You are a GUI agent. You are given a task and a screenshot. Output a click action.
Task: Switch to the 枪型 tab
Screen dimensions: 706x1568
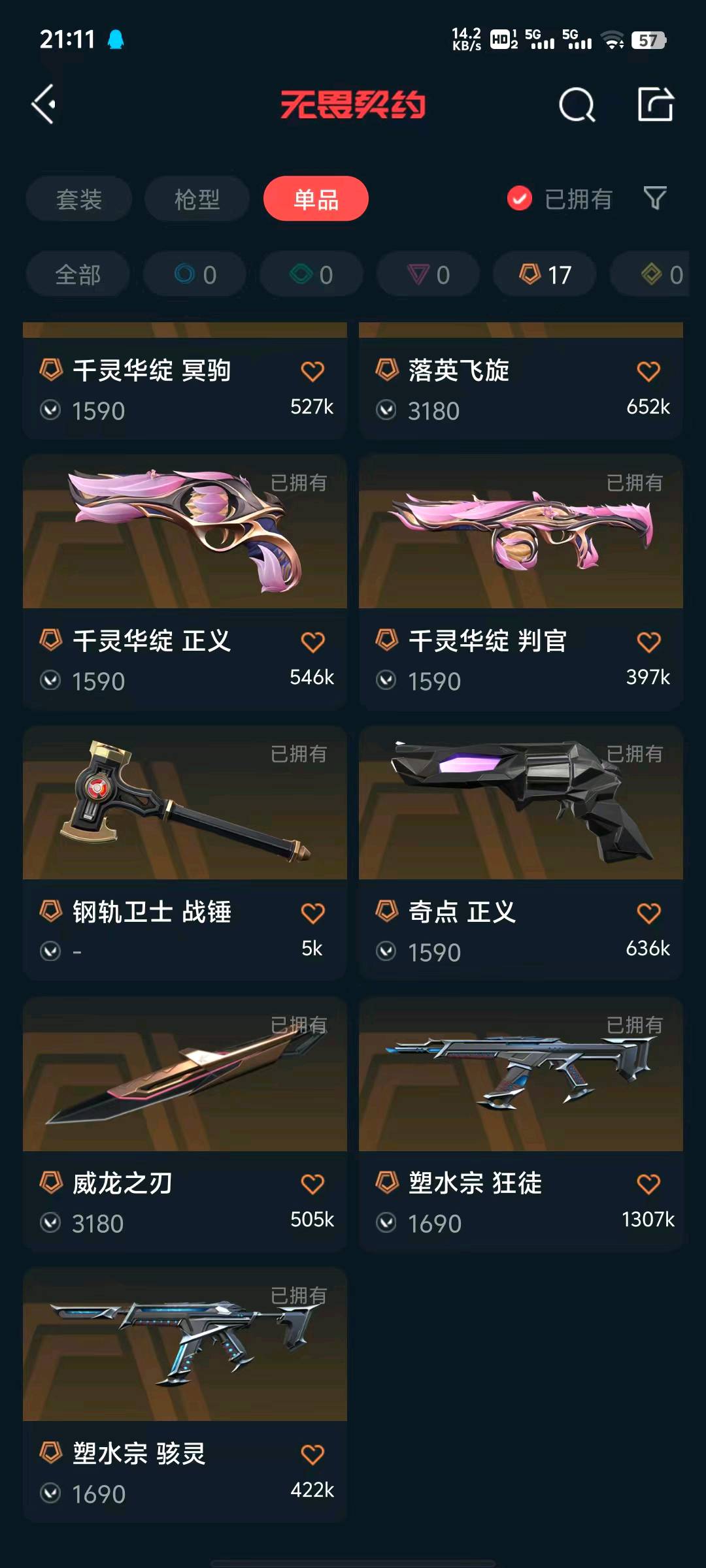(x=197, y=199)
